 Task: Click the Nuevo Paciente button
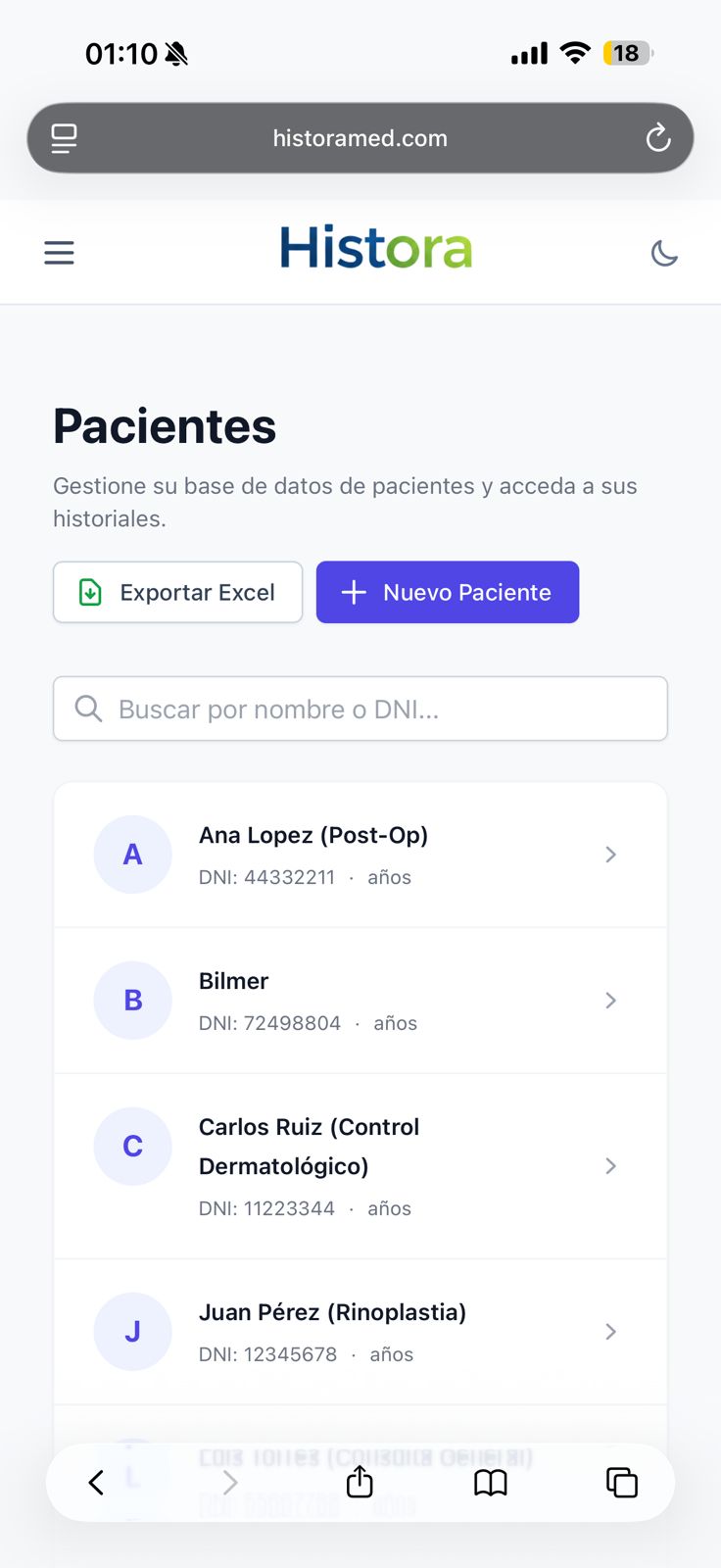tap(447, 592)
